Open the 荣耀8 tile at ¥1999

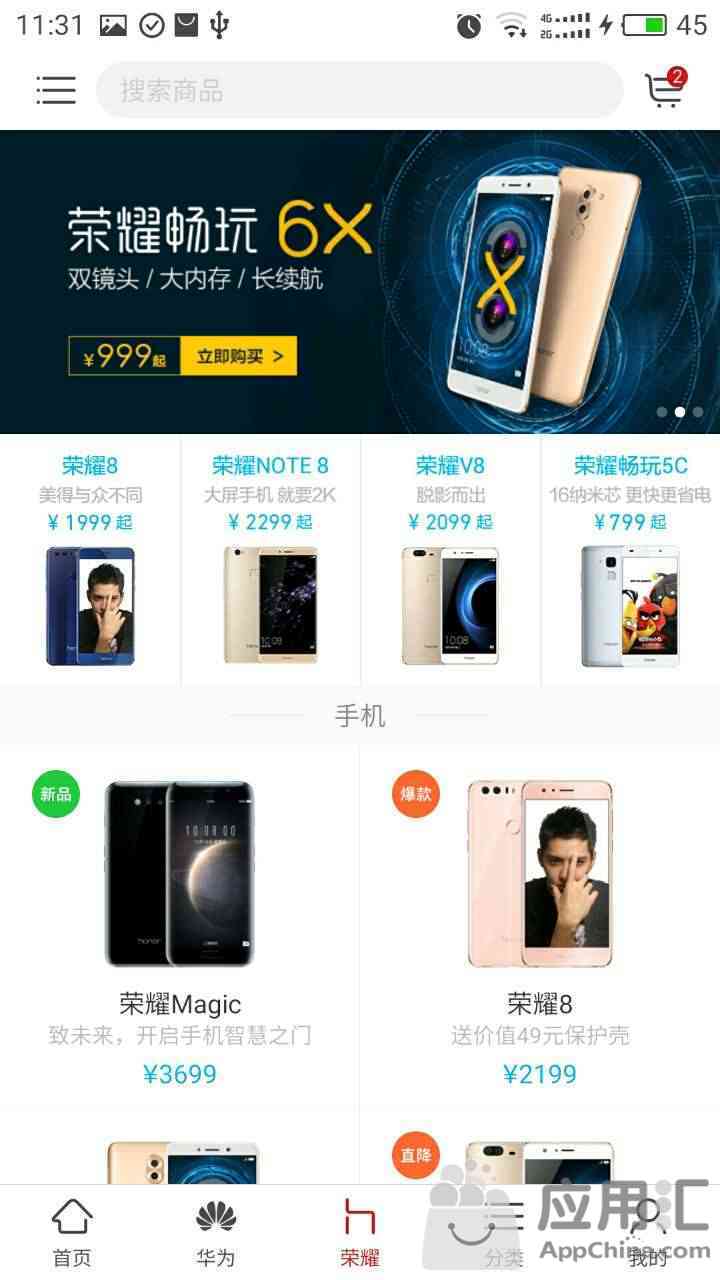pyautogui.click(x=90, y=560)
